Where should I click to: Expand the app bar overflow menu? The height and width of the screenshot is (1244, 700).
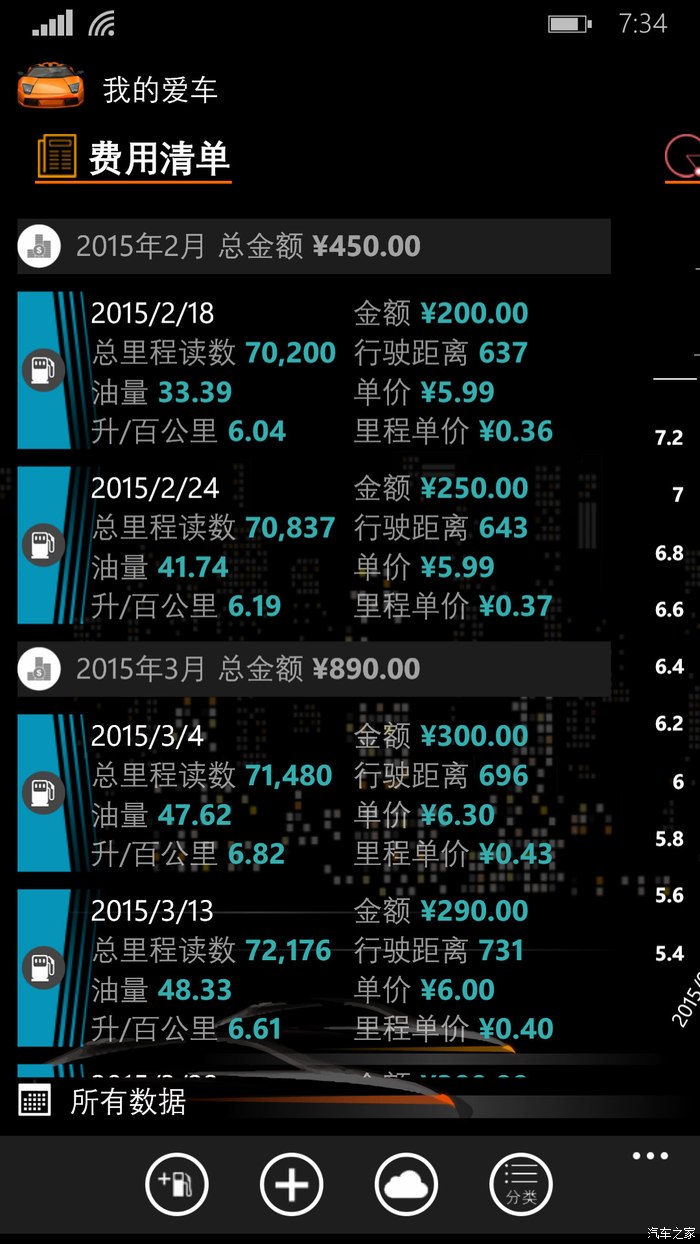tap(650, 1157)
